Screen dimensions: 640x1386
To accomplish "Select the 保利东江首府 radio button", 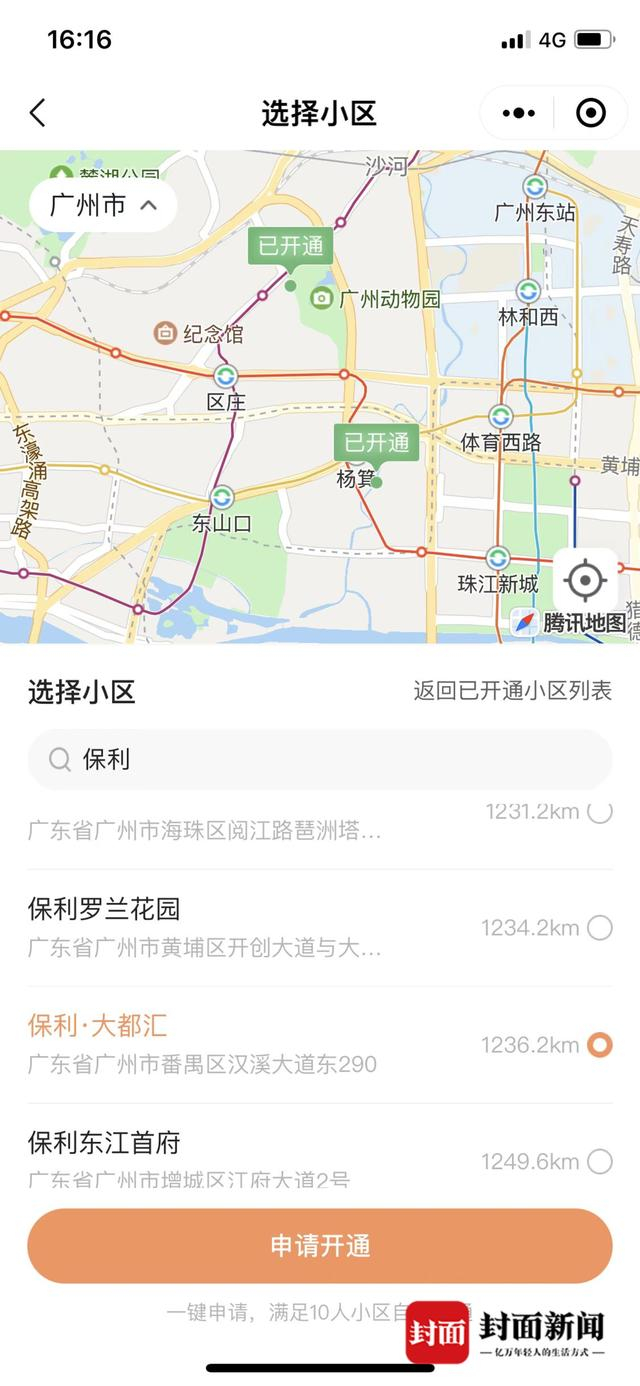I will (x=599, y=1161).
